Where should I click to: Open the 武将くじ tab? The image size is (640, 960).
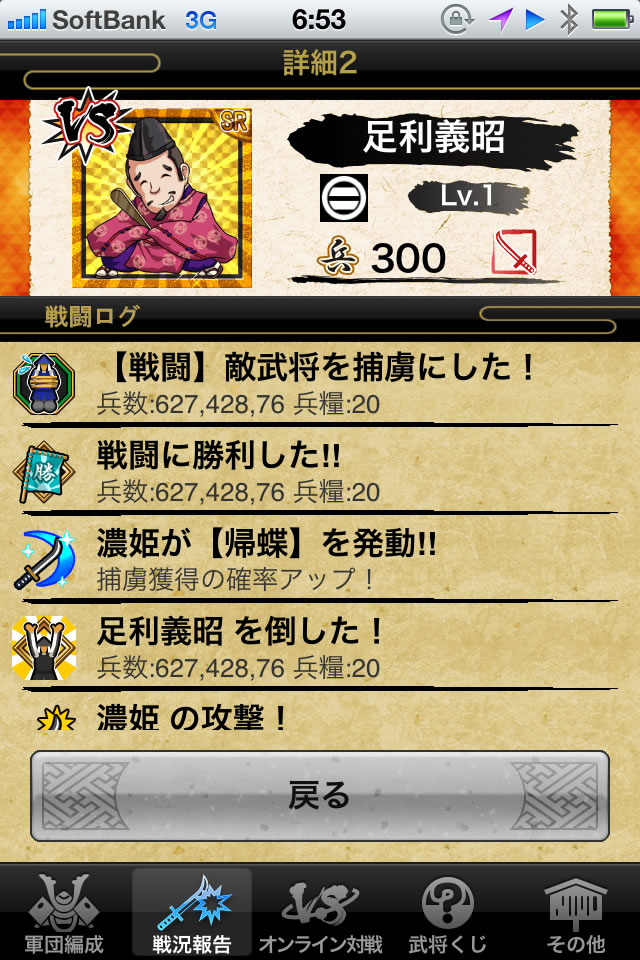pos(448,912)
